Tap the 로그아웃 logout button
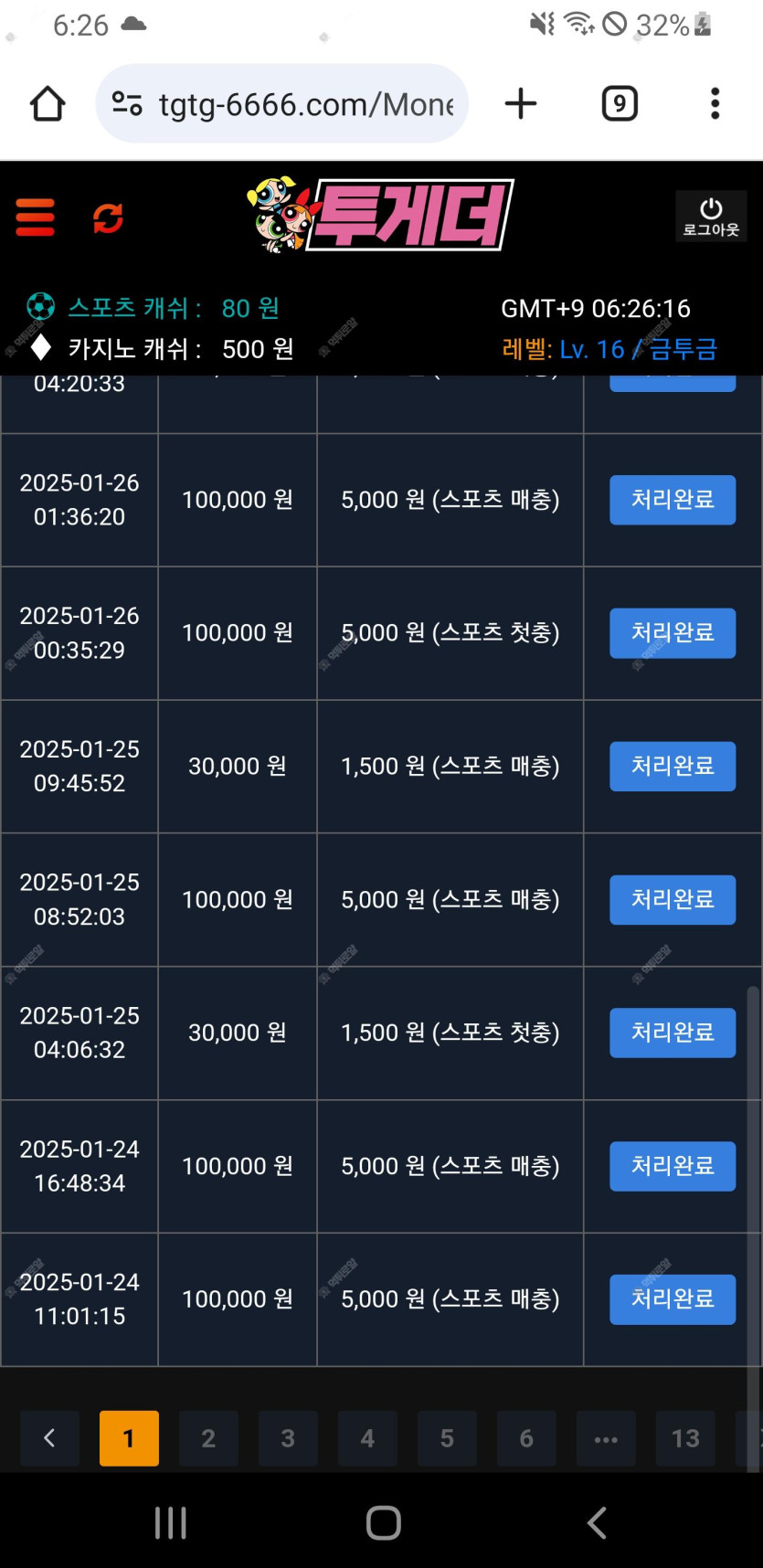Image resolution: width=763 pixels, height=1568 pixels. [711, 217]
